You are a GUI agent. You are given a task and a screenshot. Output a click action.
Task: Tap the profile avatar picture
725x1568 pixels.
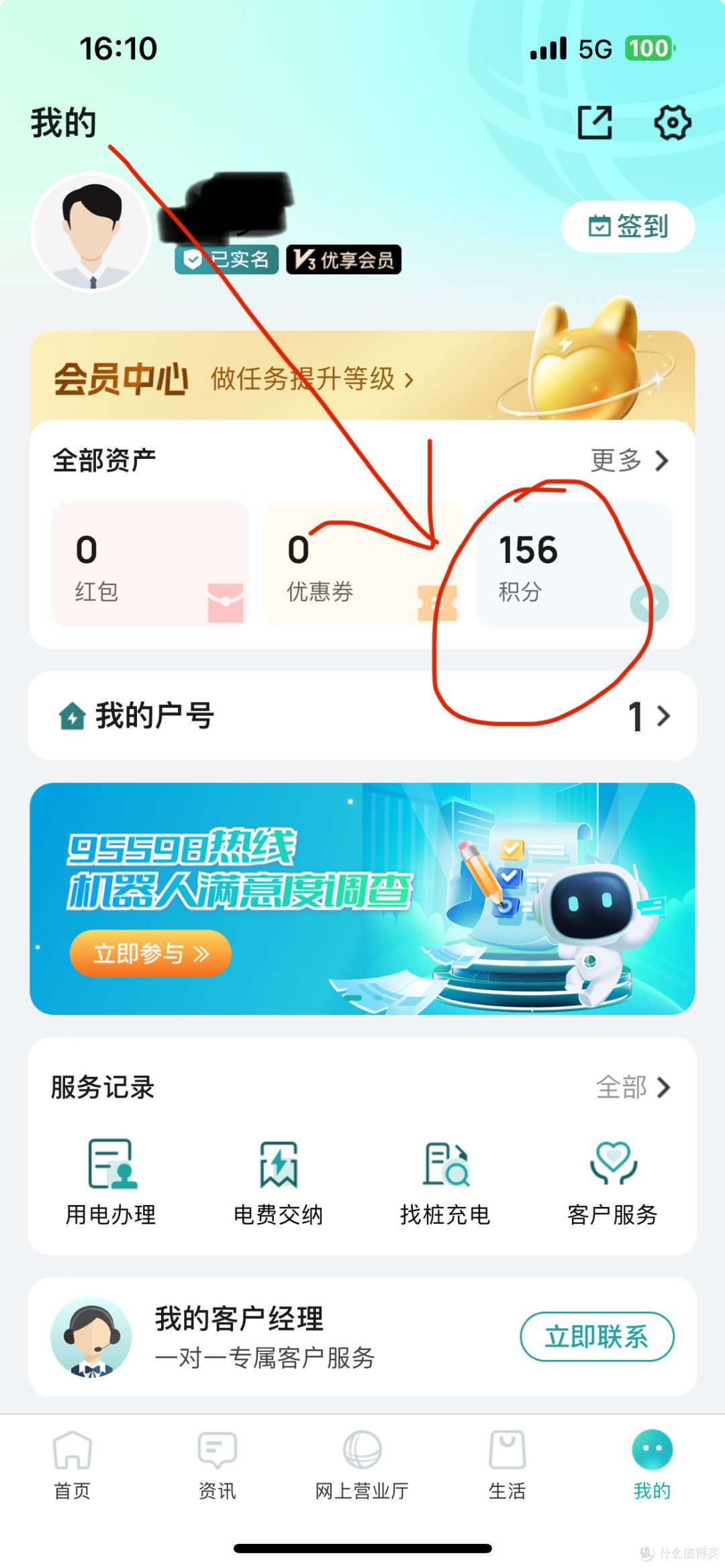tap(88, 231)
